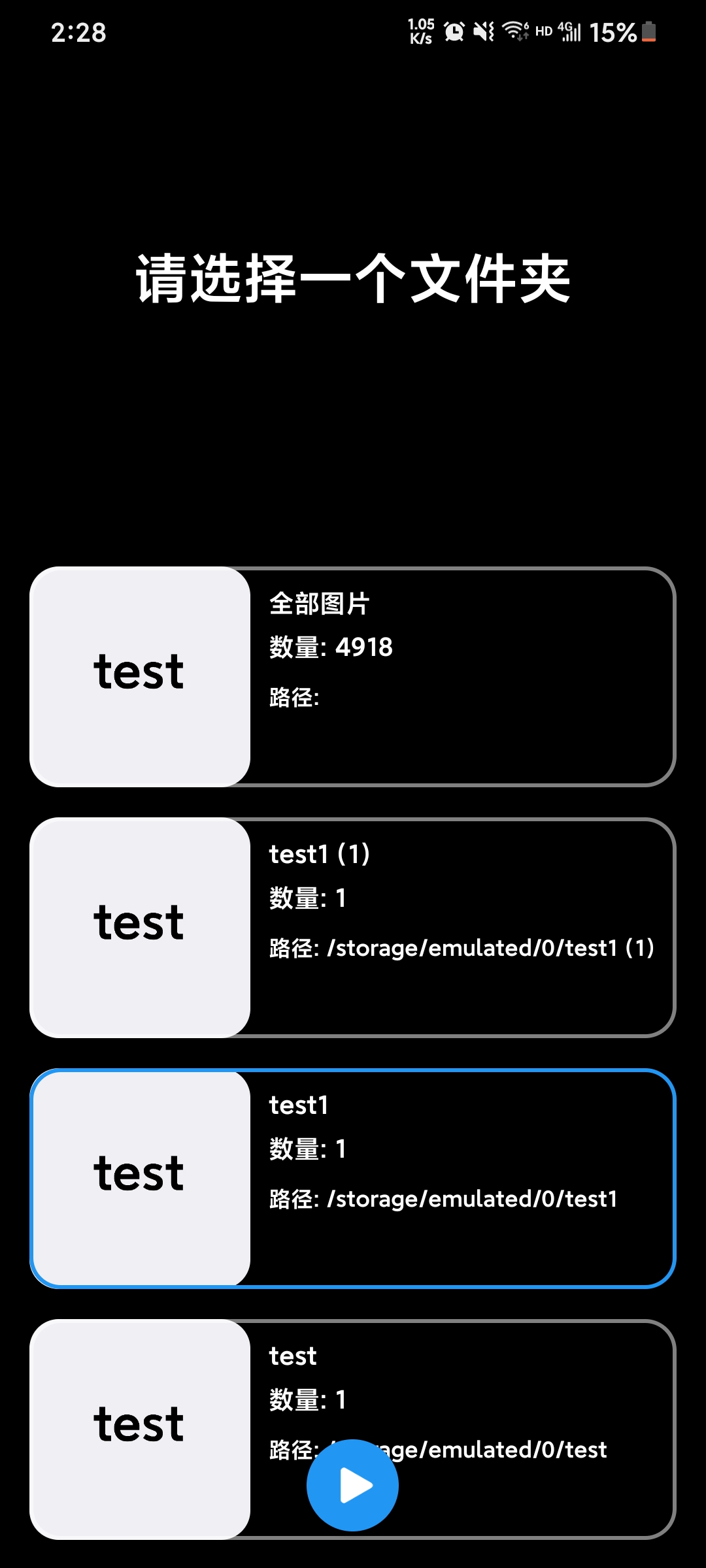This screenshot has width=706, height=1568.
Task: Select the 全部图片 folder card
Action: tap(353, 677)
